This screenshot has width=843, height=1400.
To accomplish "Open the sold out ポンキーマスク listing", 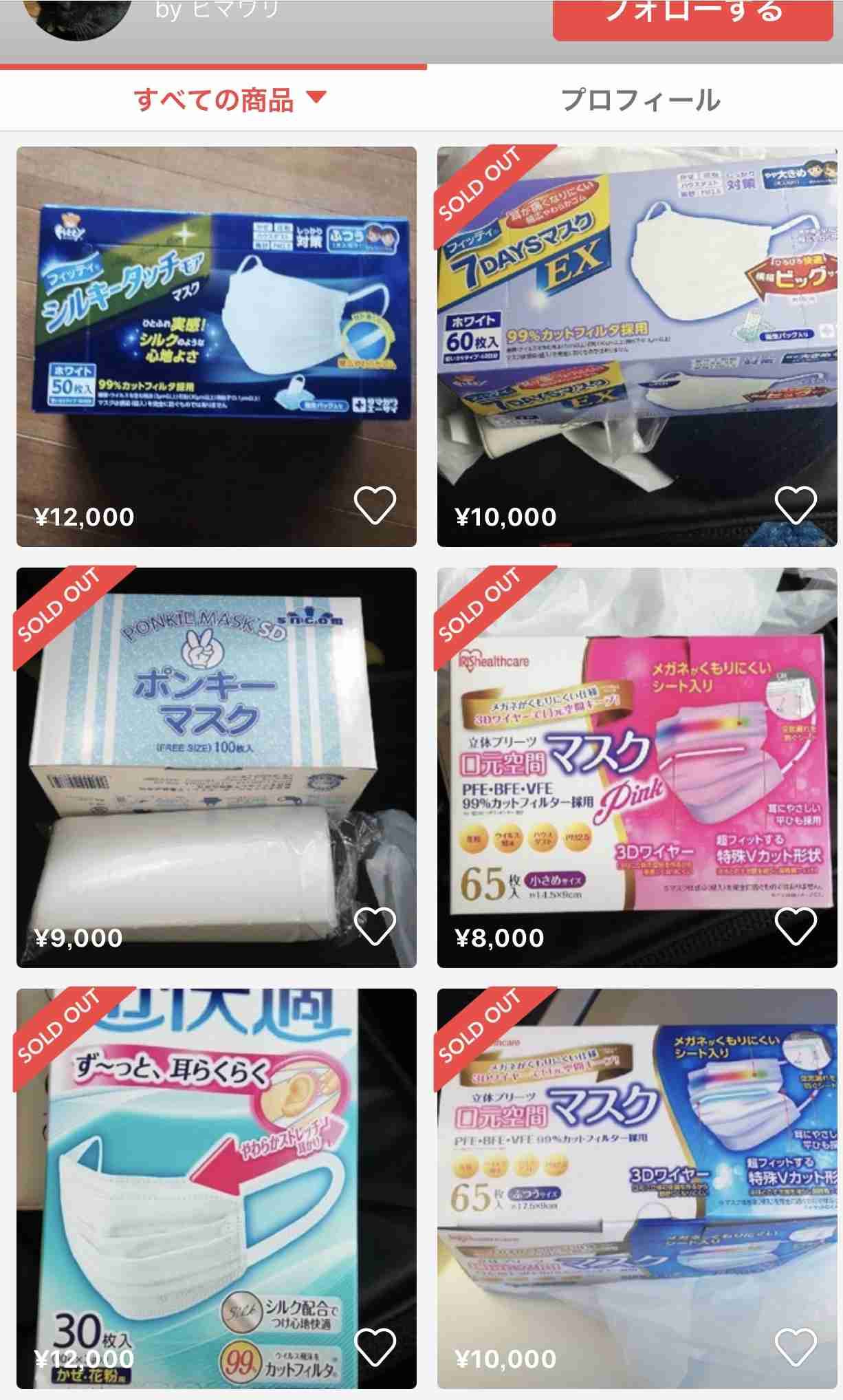I will point(217,768).
